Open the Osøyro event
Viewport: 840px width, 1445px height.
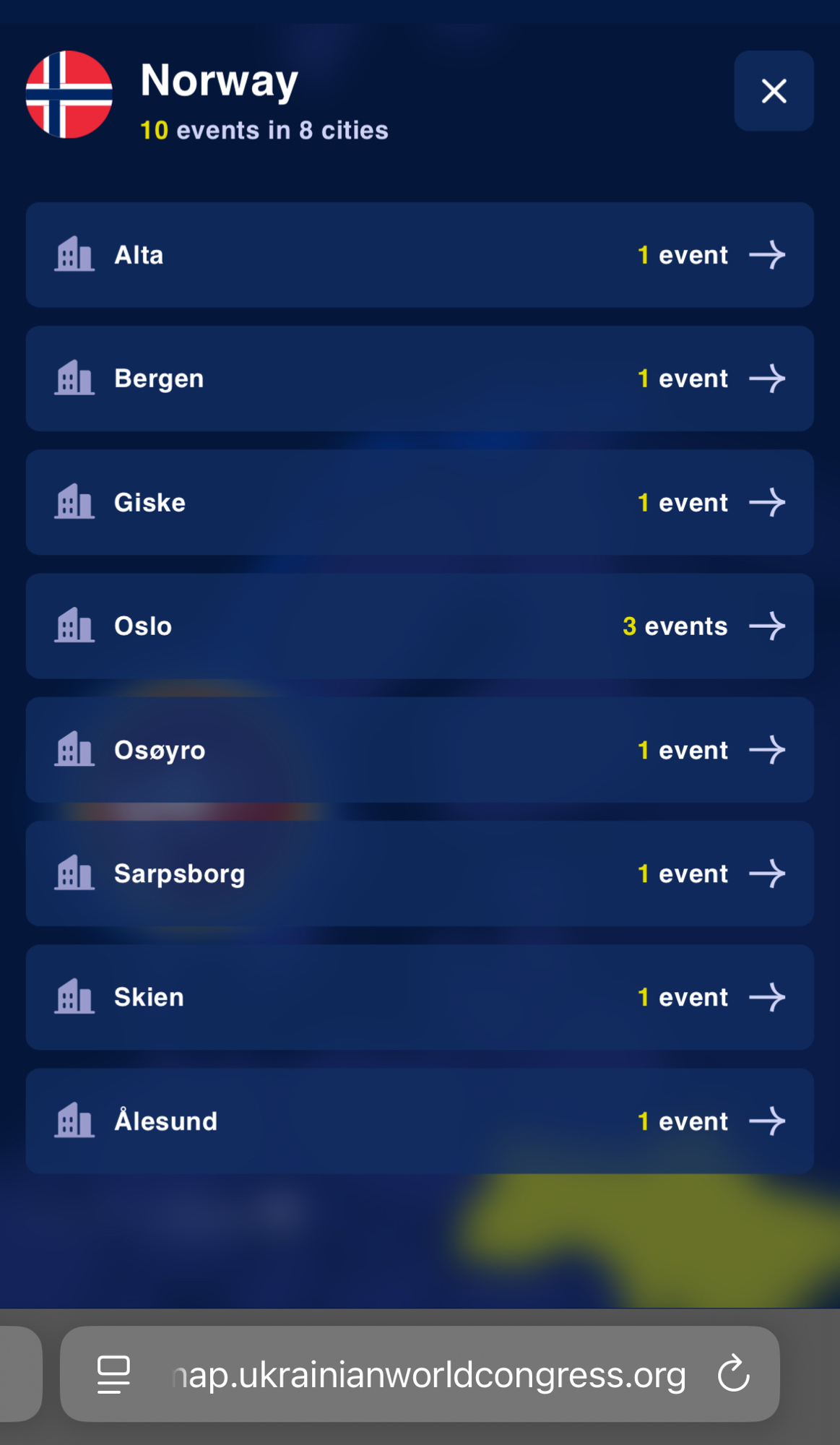point(419,750)
